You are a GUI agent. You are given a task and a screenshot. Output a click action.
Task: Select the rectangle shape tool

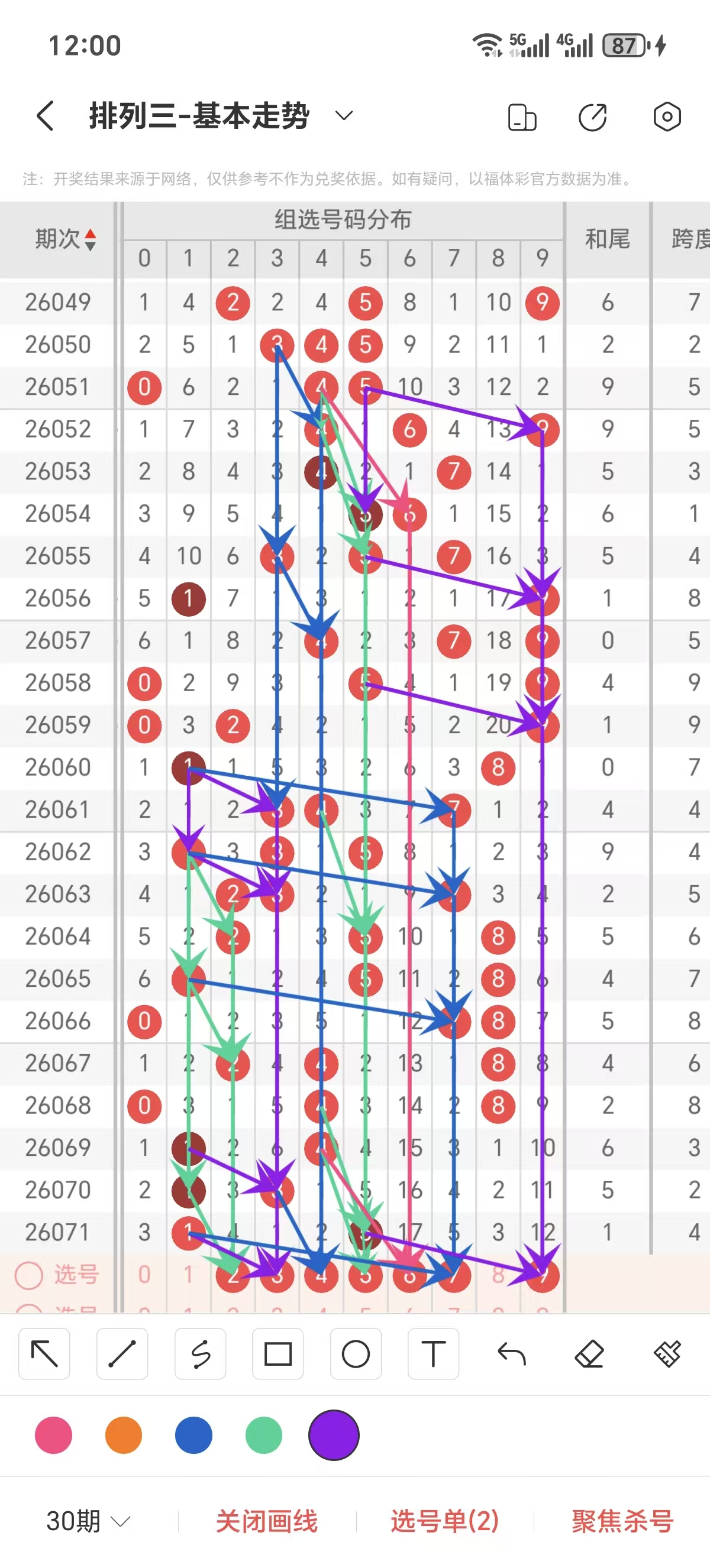click(x=278, y=1355)
